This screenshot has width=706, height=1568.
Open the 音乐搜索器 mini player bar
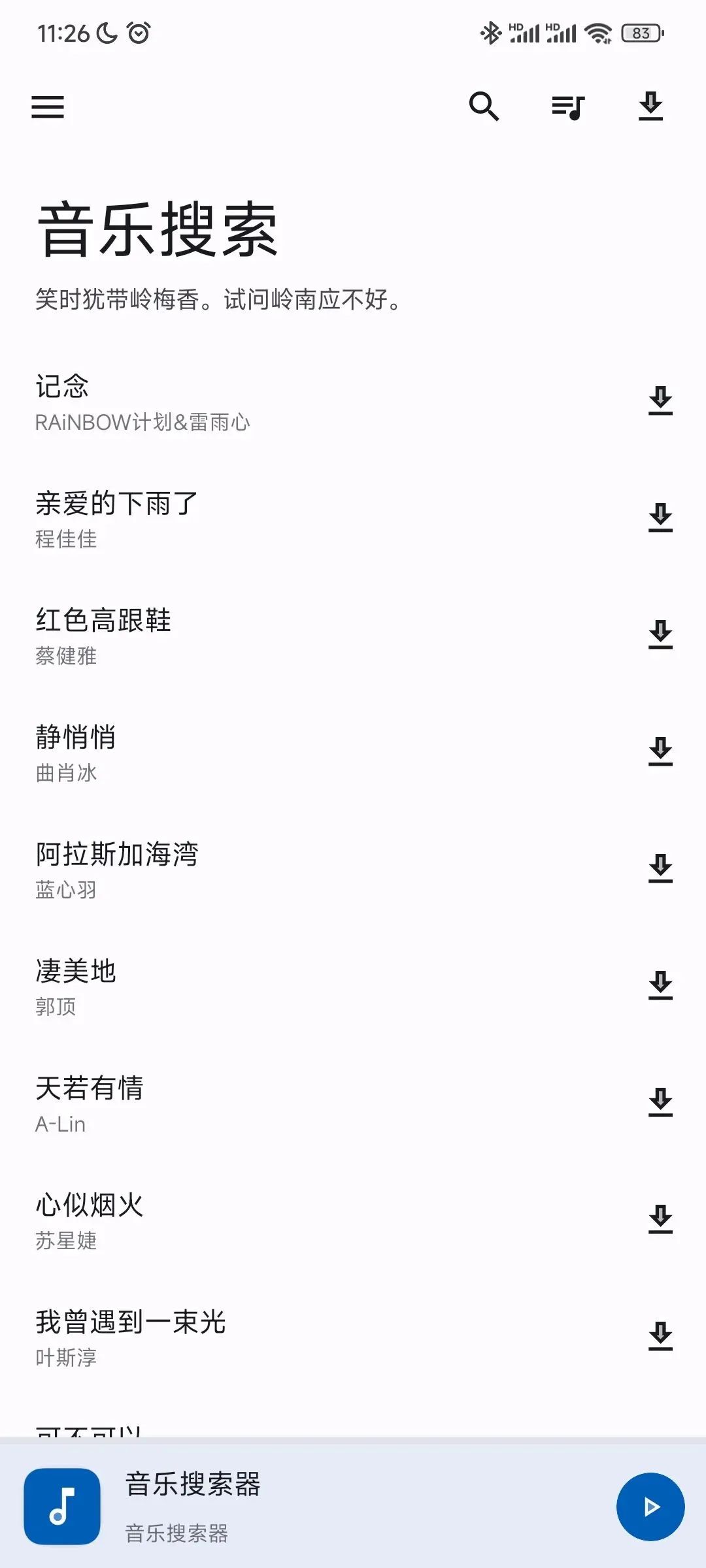click(x=353, y=1506)
